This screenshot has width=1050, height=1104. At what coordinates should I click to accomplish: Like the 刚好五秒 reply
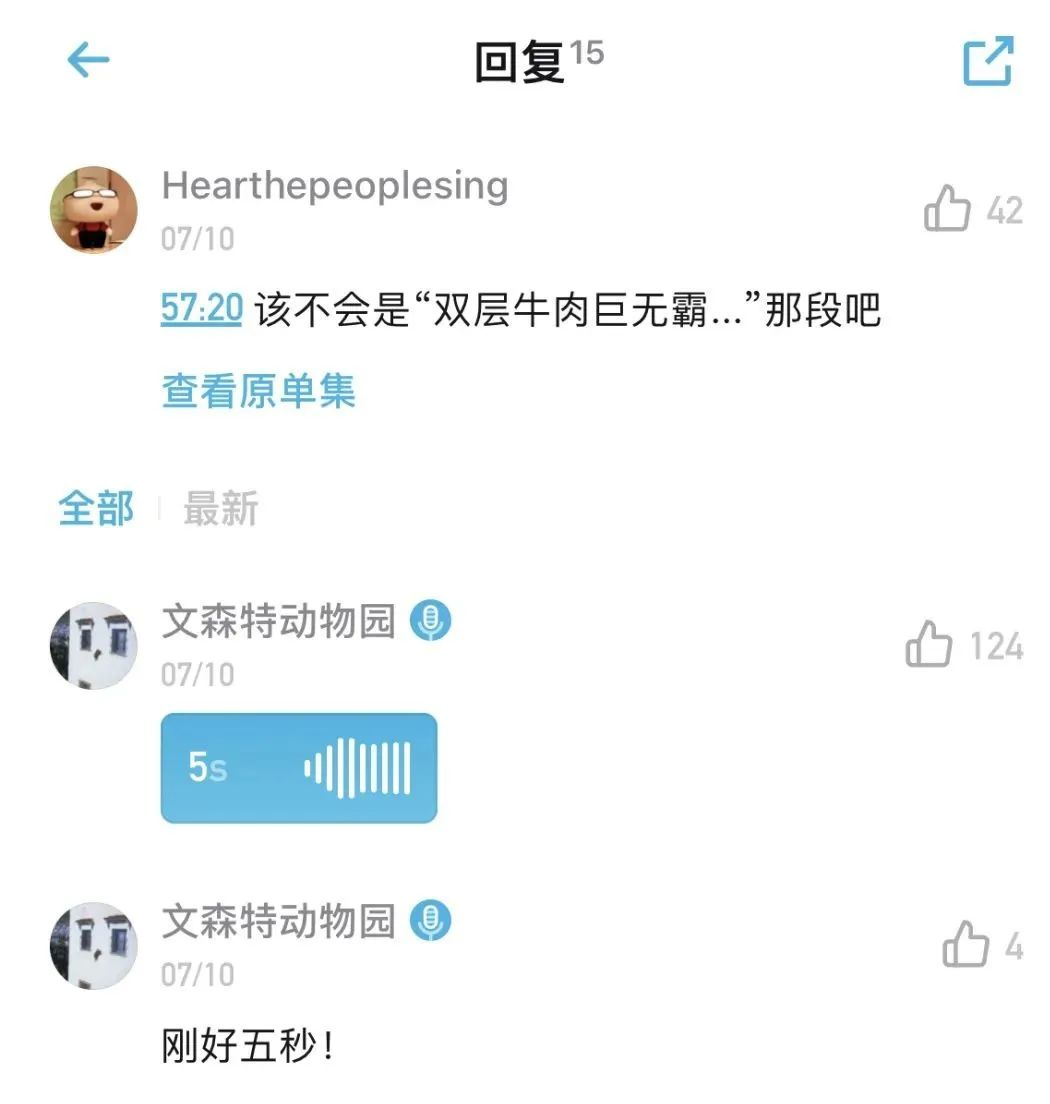pyautogui.click(x=965, y=945)
